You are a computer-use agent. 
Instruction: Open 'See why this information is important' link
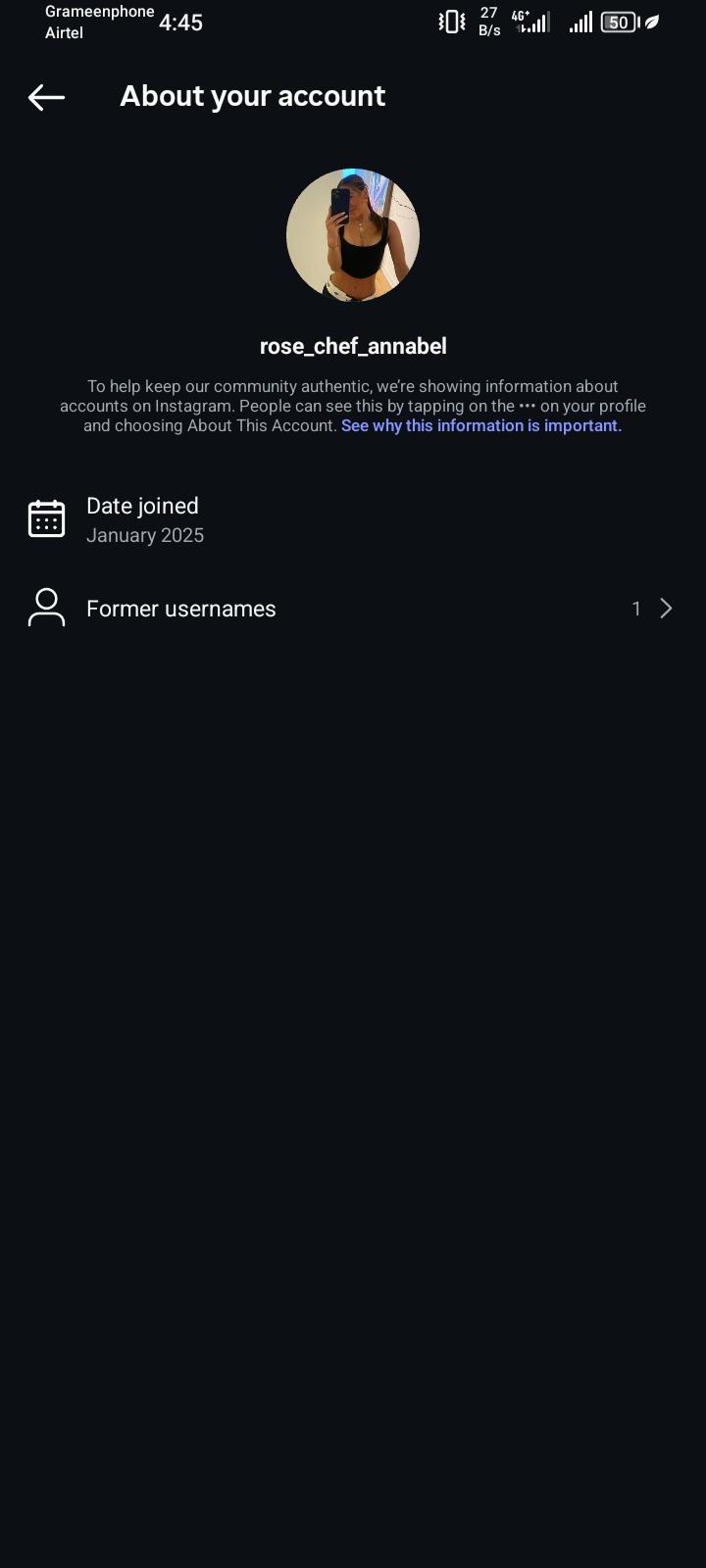click(480, 426)
